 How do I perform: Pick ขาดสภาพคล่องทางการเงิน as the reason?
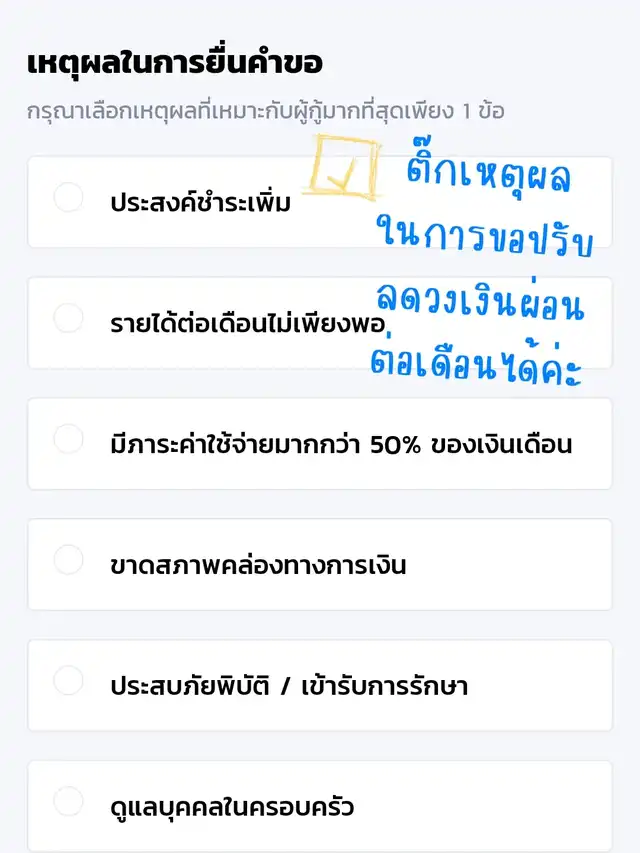pos(68,561)
